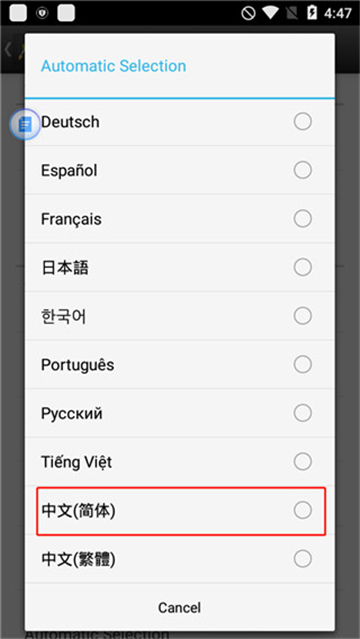The width and height of the screenshot is (360, 639).
Task: Select Deutsch as the language
Action: [179, 122]
